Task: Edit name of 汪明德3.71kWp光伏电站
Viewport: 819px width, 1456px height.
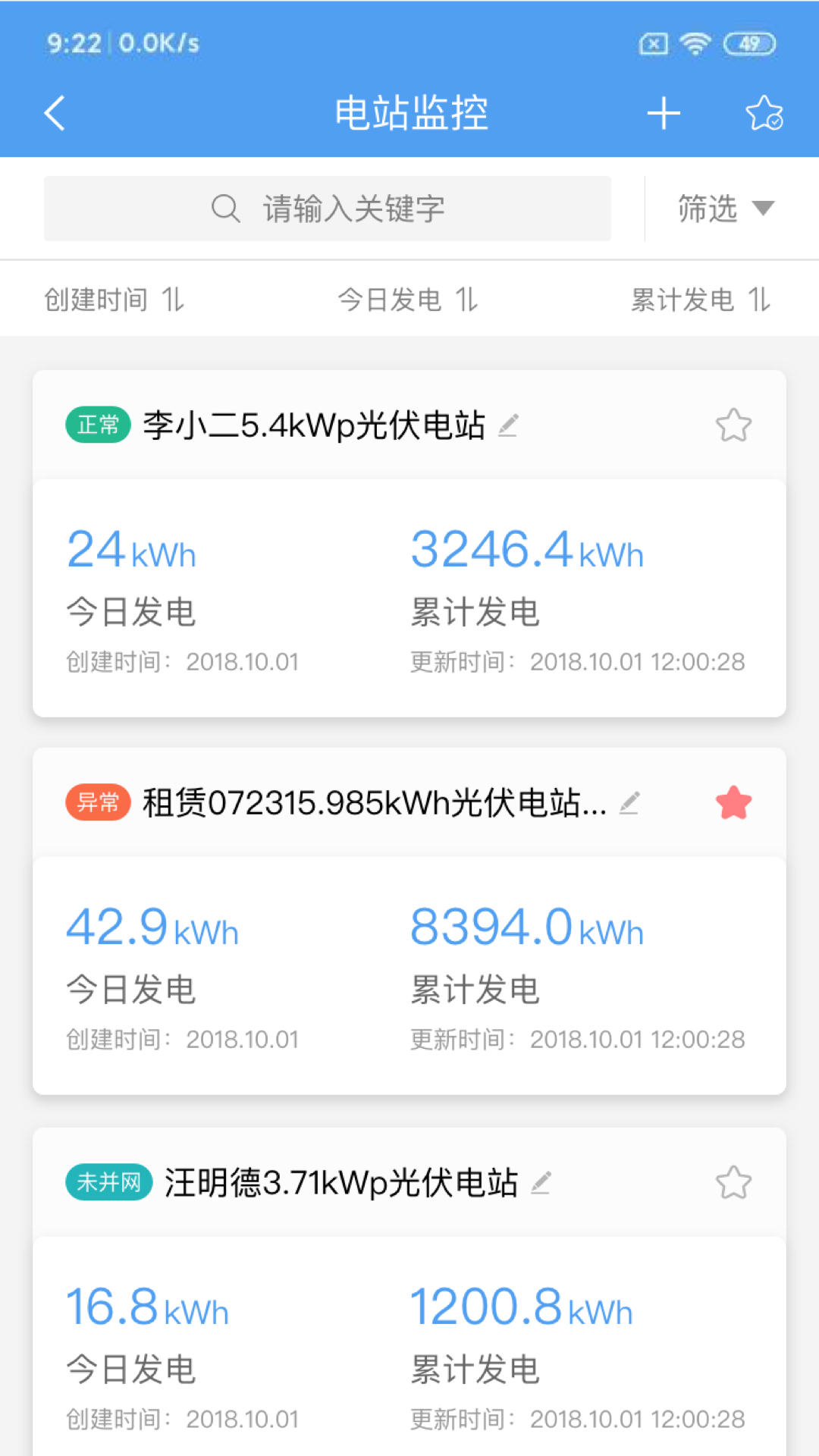Action: point(541,1182)
